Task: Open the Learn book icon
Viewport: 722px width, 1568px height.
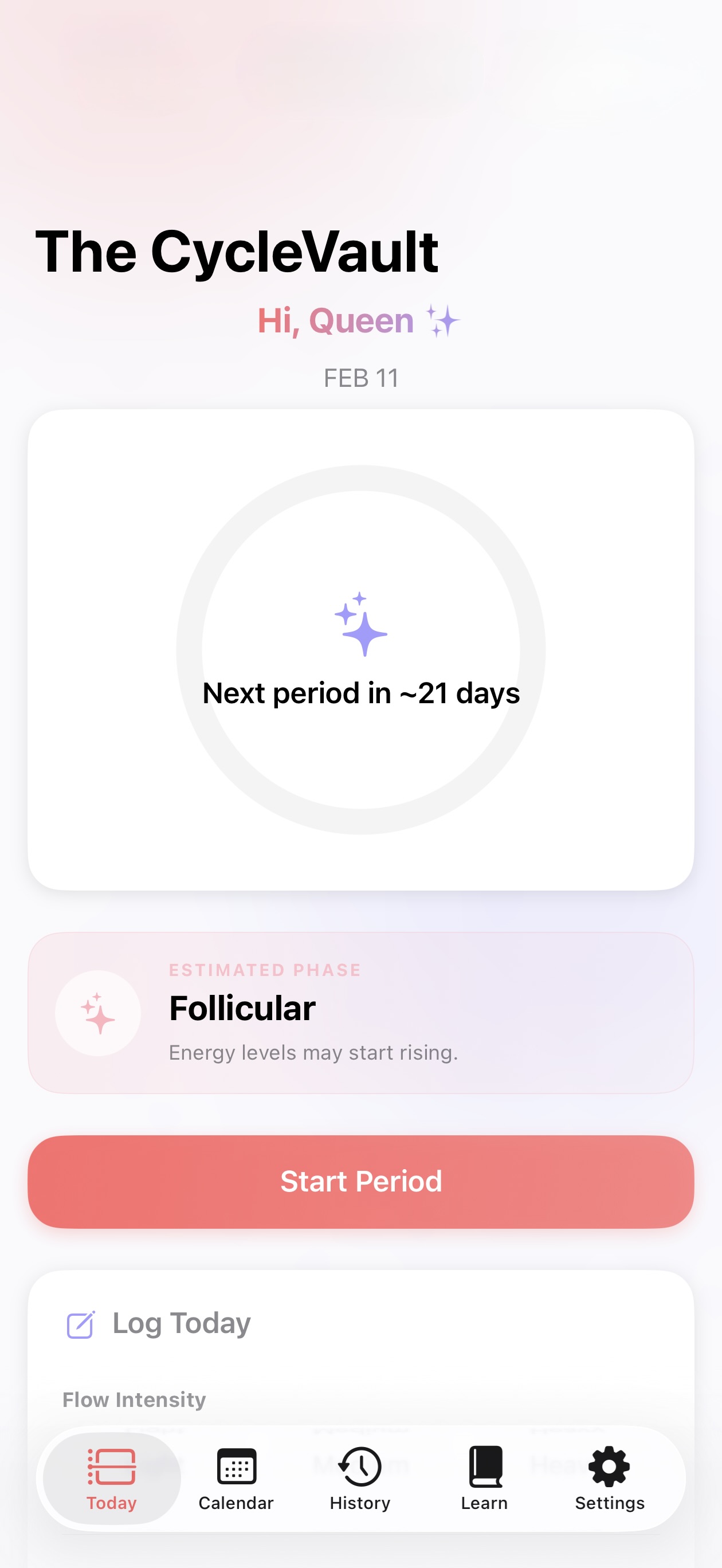Action: (x=484, y=1467)
